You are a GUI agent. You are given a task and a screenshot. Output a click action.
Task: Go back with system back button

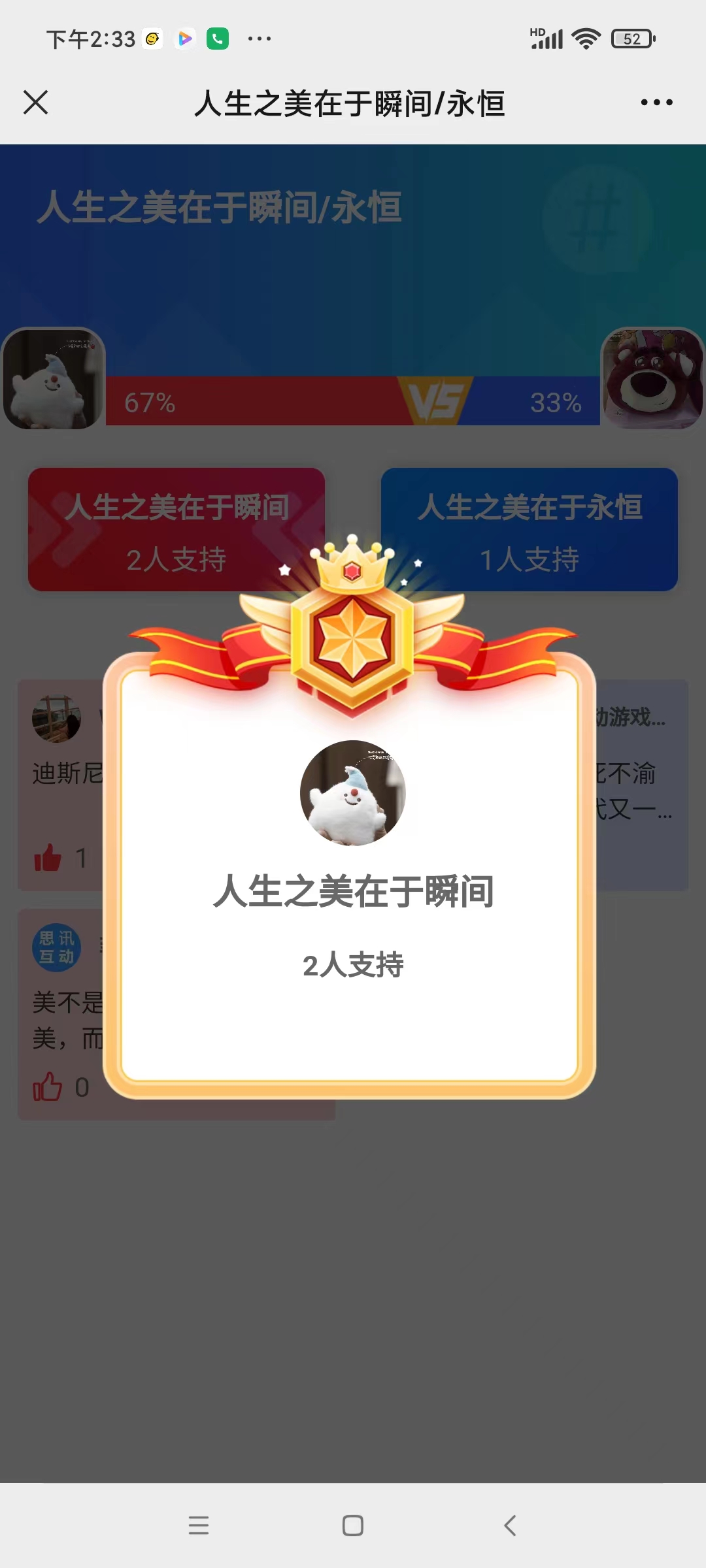[510, 1526]
